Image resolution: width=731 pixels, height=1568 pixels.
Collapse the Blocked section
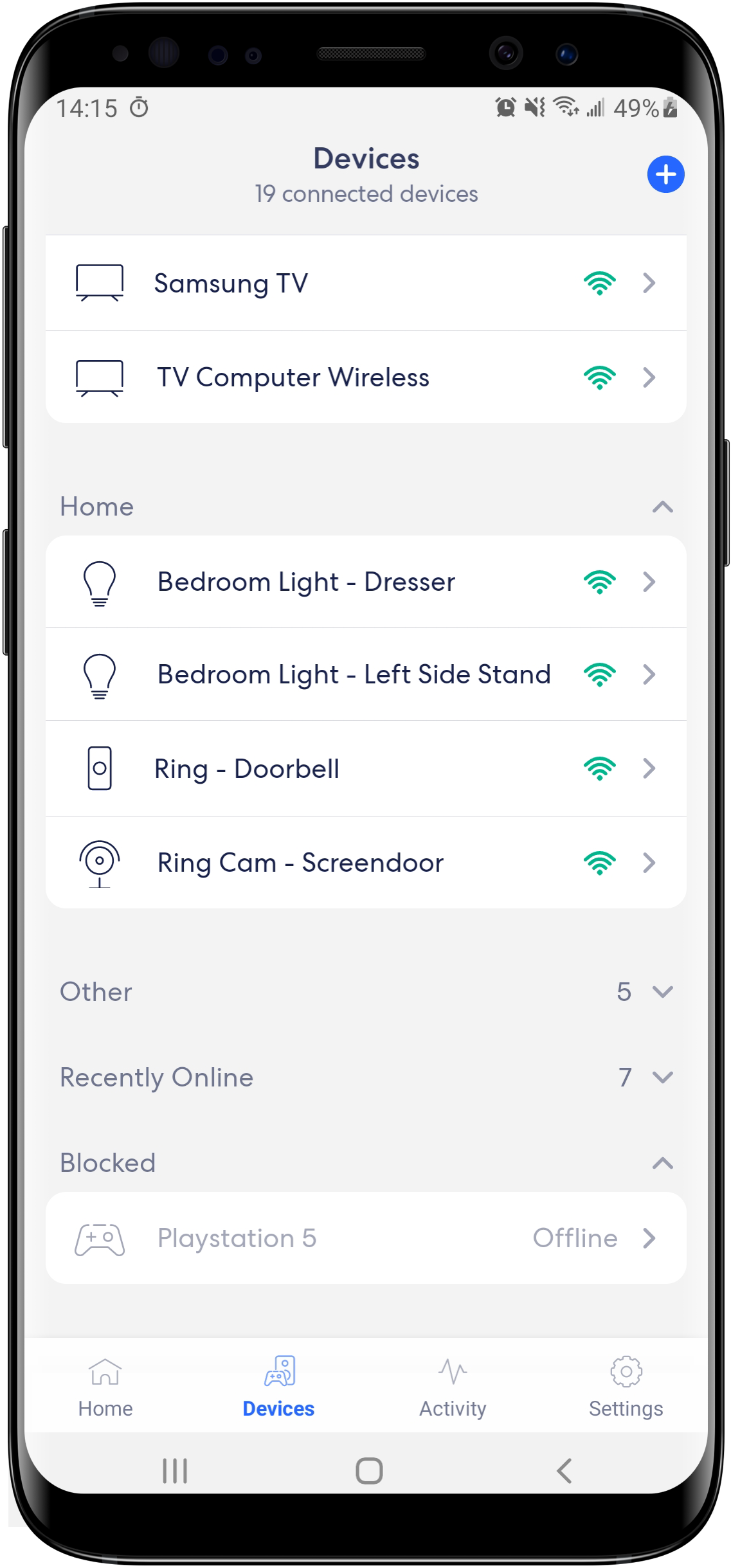point(662,1163)
